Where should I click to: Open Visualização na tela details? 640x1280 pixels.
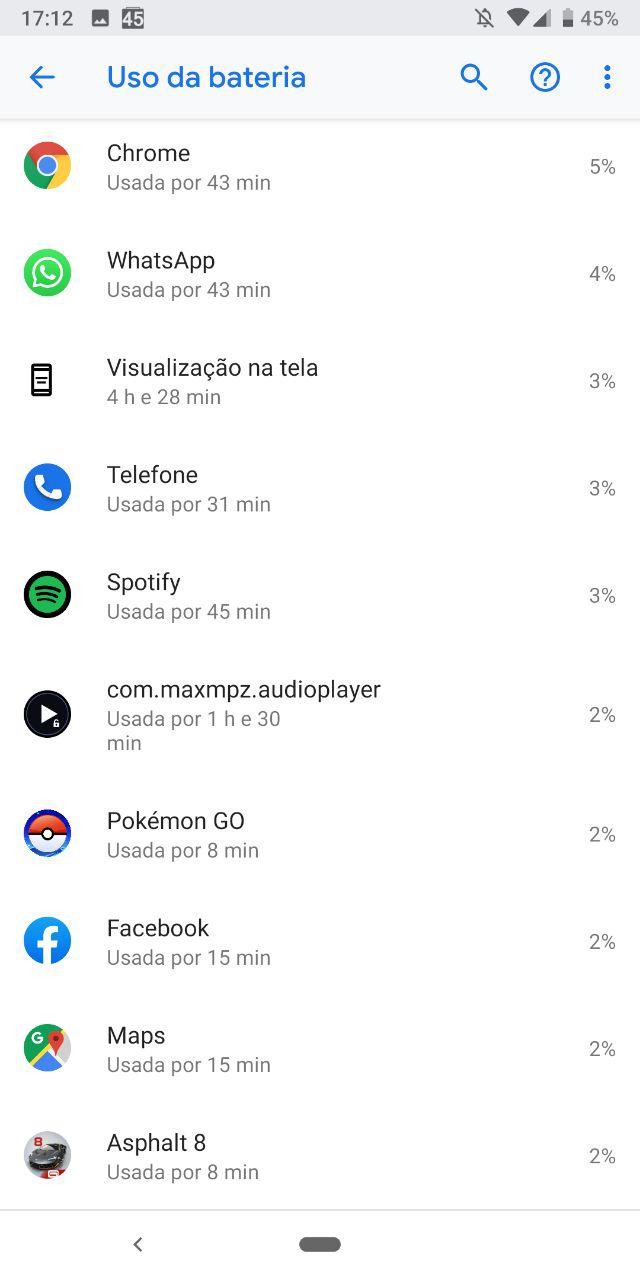[x=320, y=381]
